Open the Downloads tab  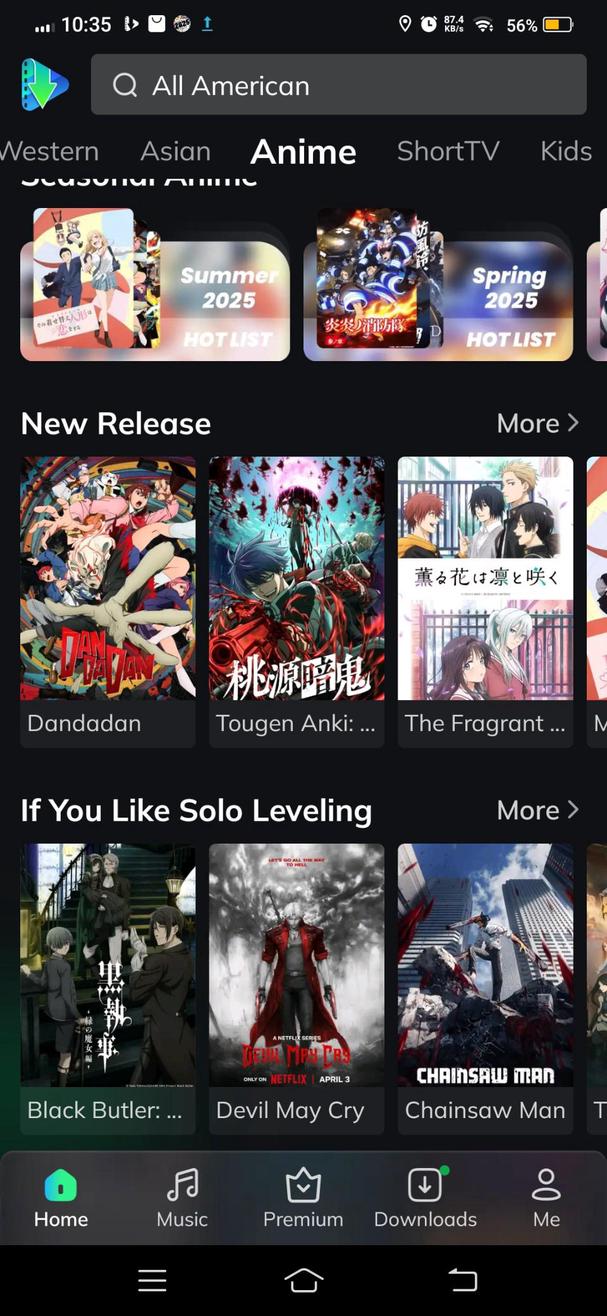point(425,1198)
